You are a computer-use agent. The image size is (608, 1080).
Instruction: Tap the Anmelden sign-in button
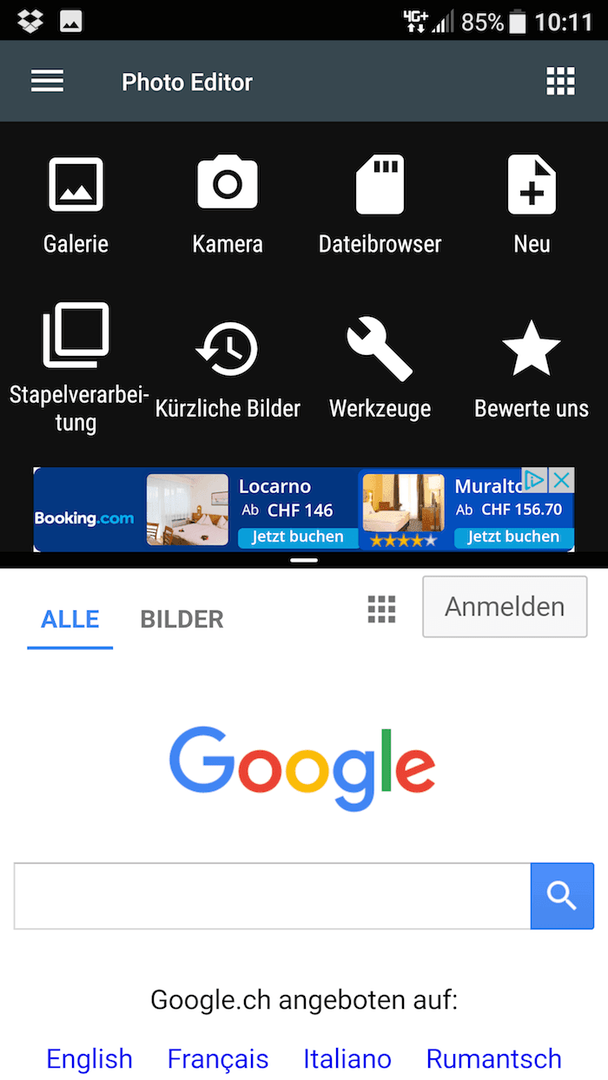504,606
